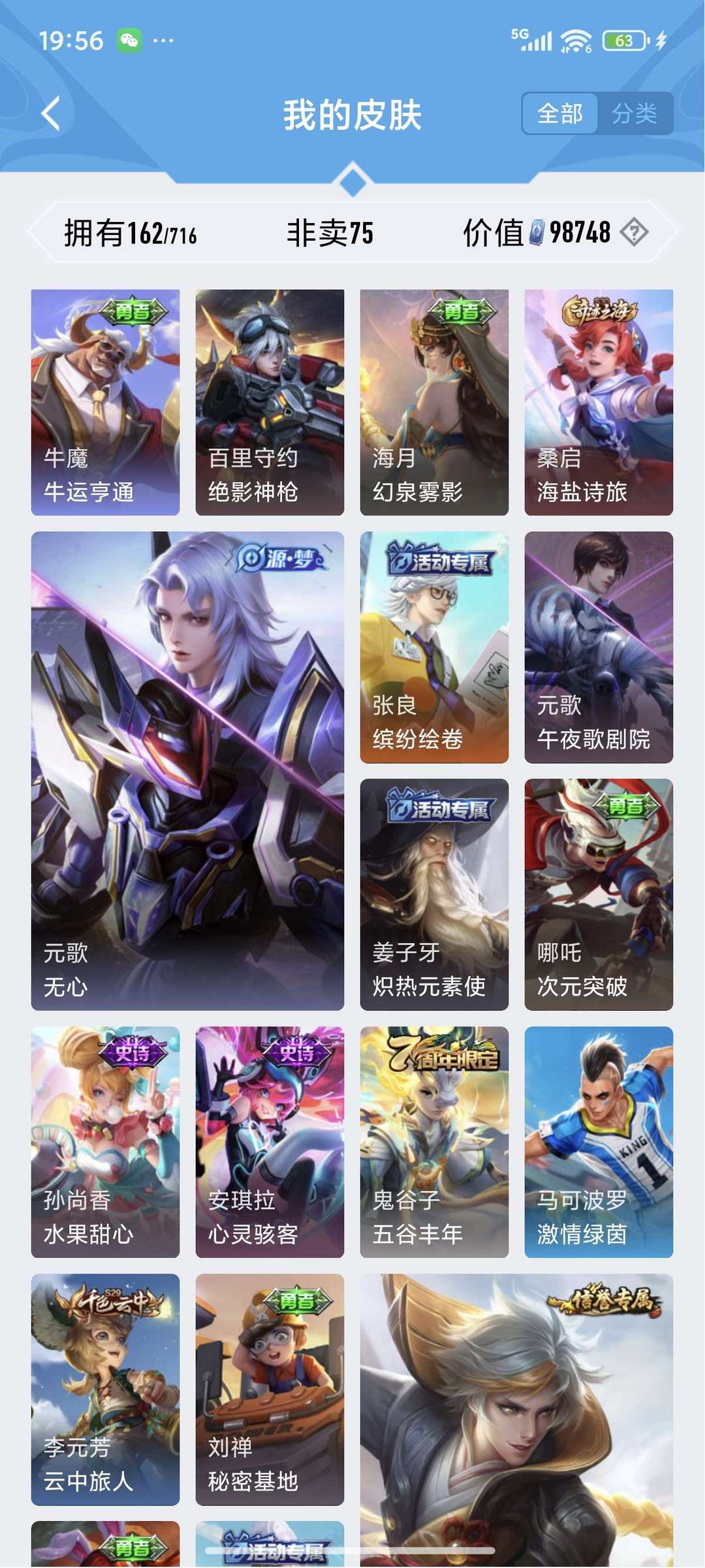Select the 全部 tab
This screenshot has width=705, height=1568.
[560, 114]
